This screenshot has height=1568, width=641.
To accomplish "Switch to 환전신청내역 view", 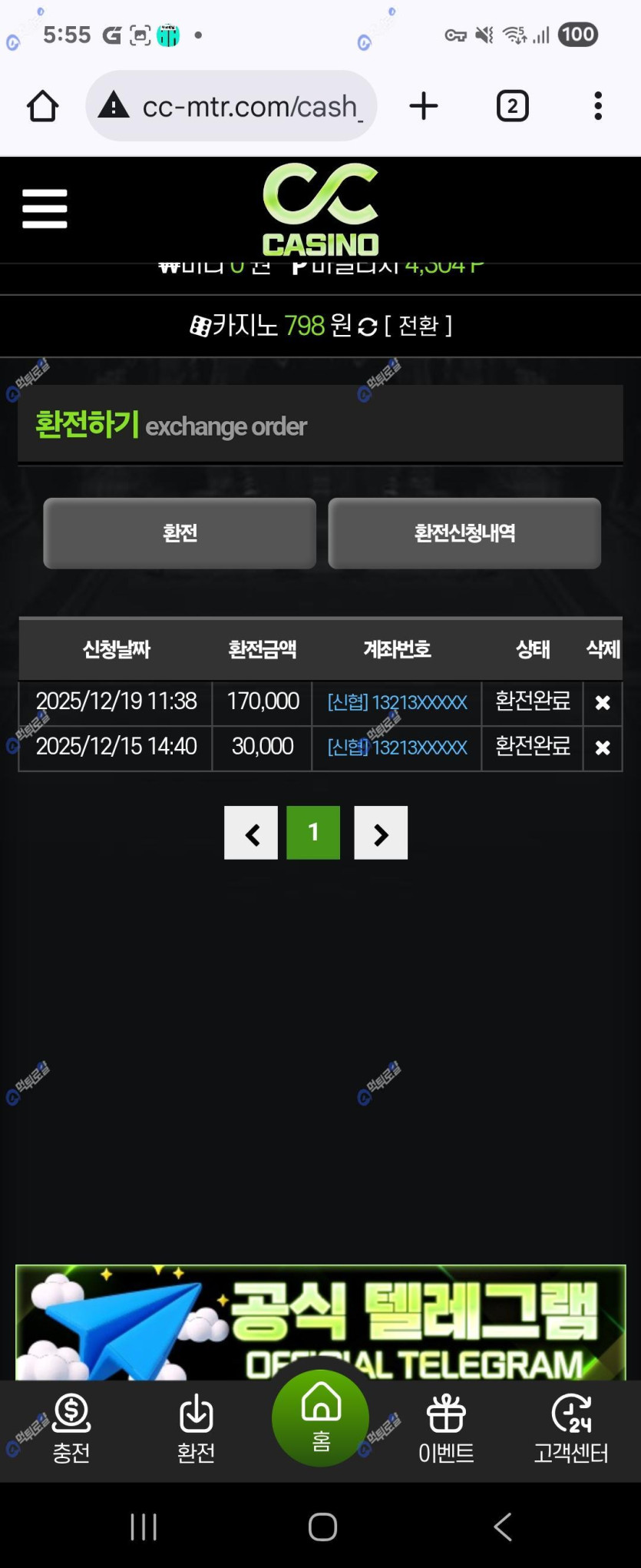I will click(464, 533).
